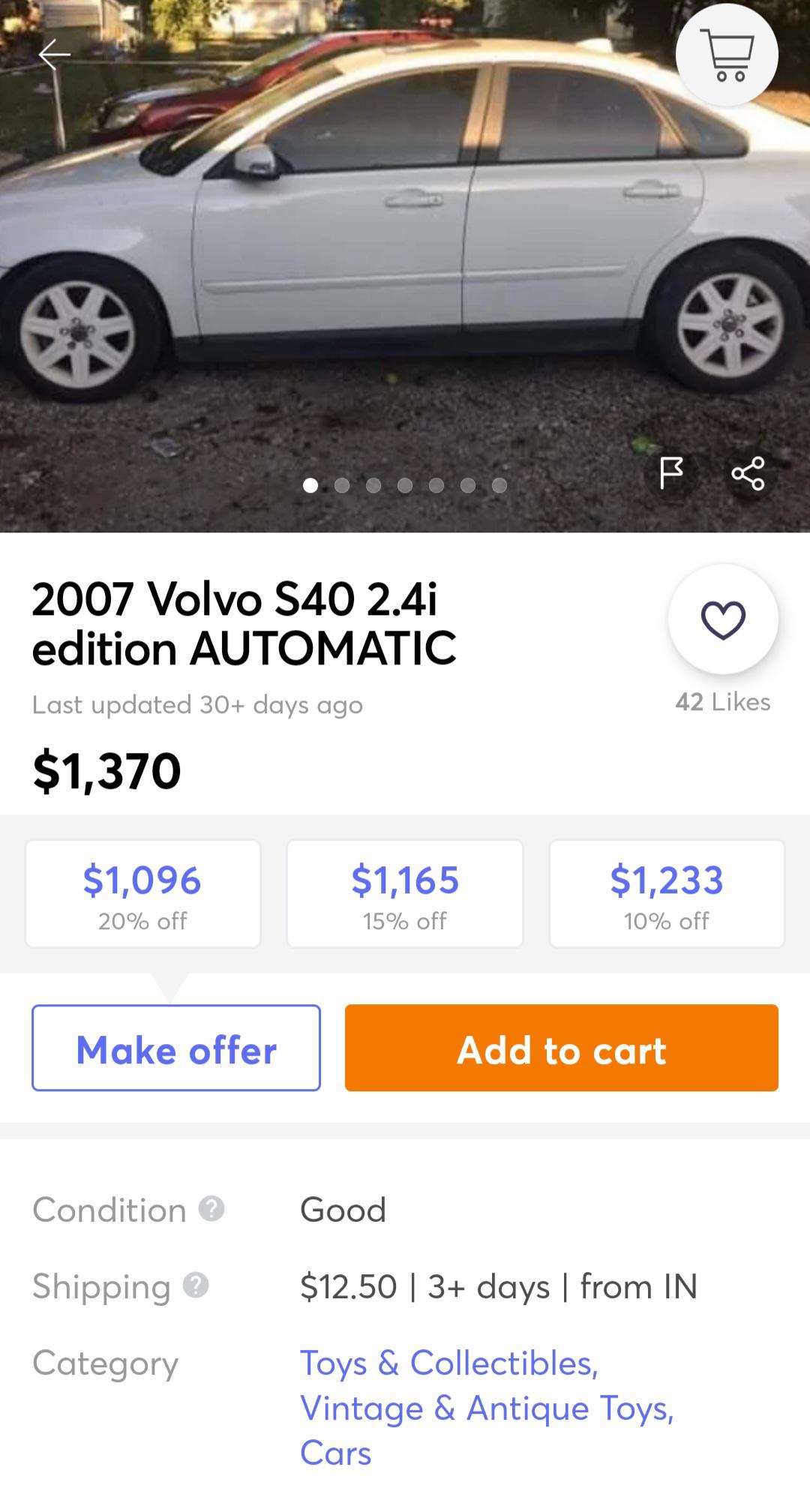Jump to the last carousel dot

click(499, 485)
